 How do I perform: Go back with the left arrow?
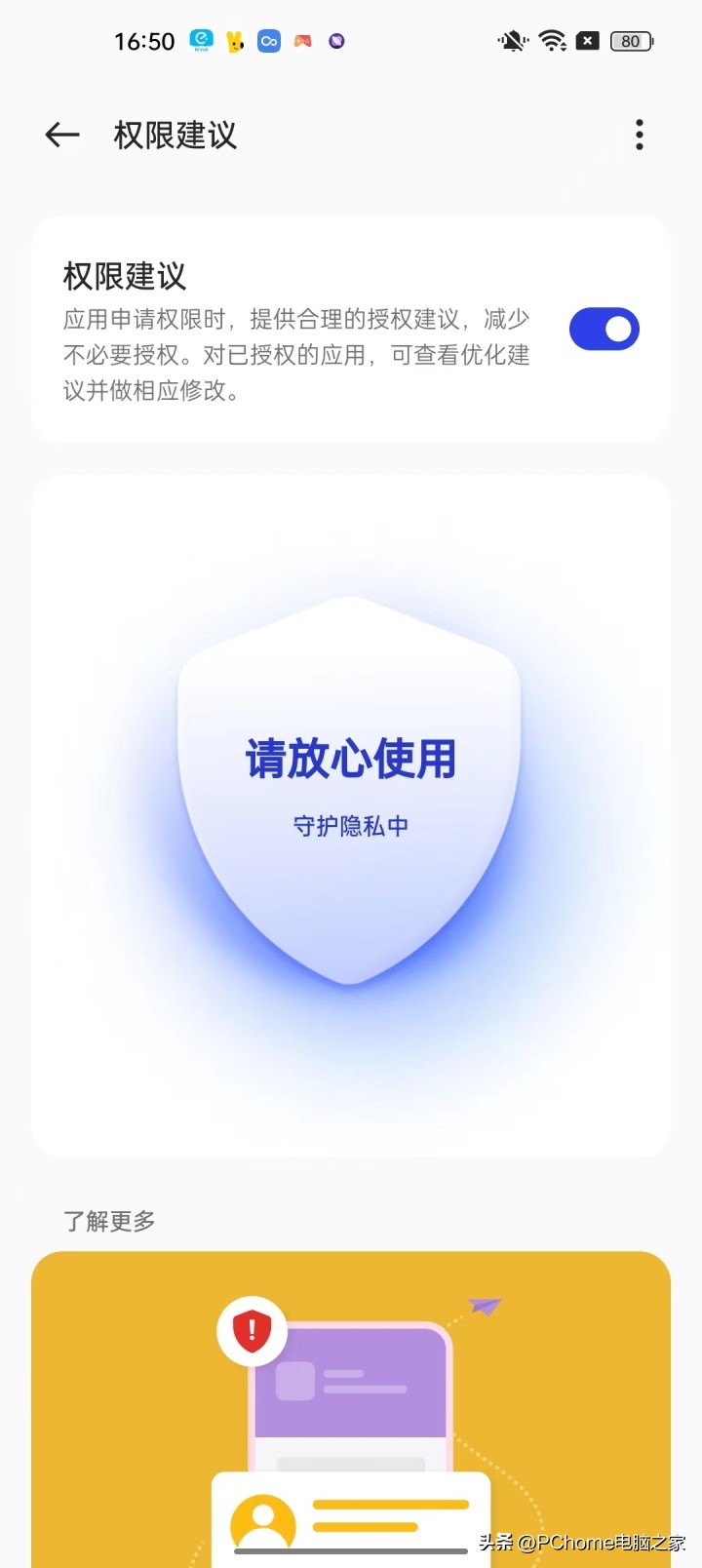pyautogui.click(x=61, y=136)
